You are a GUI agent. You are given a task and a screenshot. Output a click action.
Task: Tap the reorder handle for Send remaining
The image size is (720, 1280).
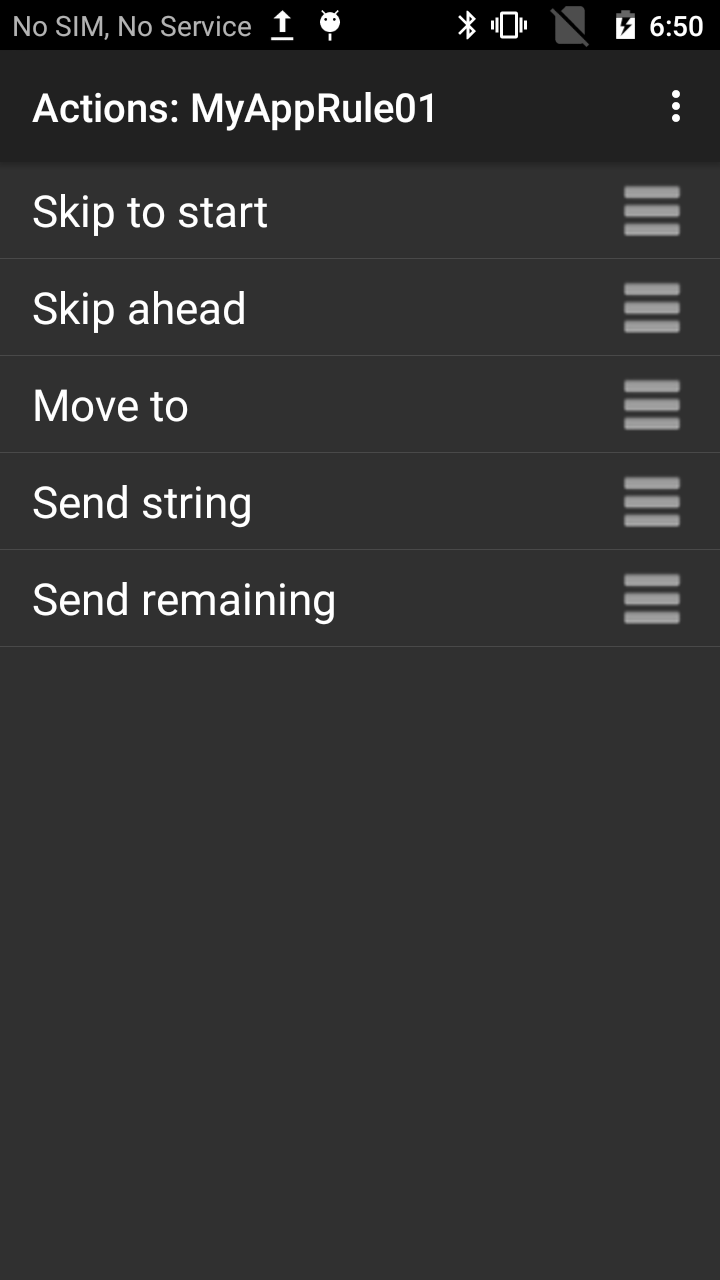(x=652, y=599)
